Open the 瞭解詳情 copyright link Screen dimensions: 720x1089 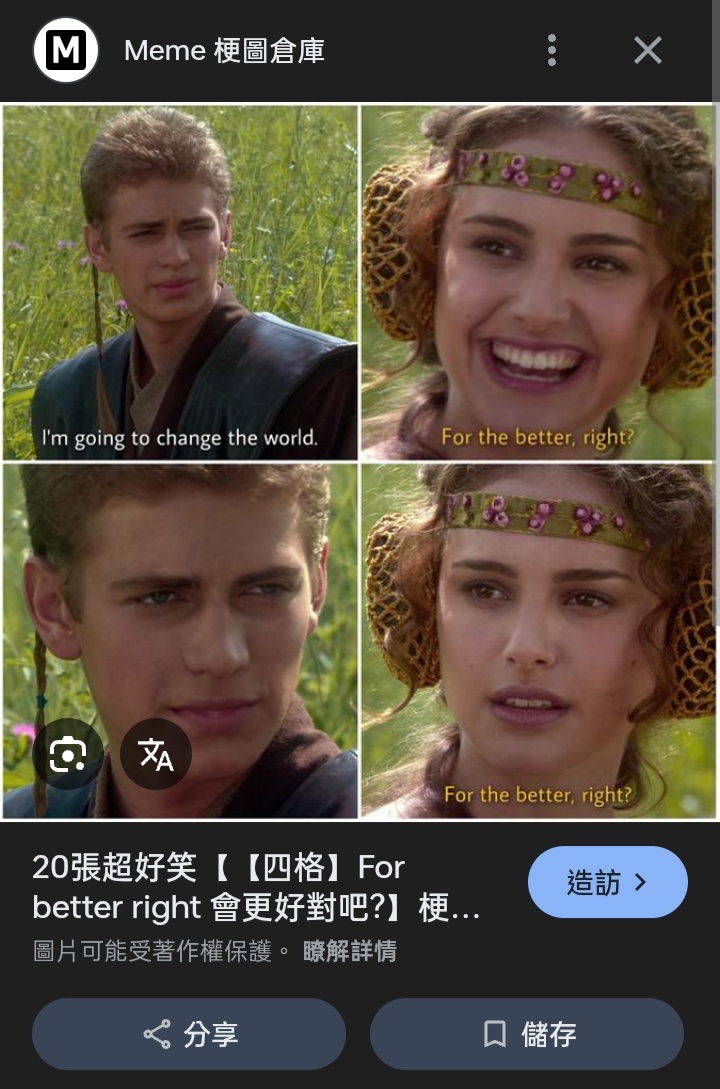click(x=349, y=951)
